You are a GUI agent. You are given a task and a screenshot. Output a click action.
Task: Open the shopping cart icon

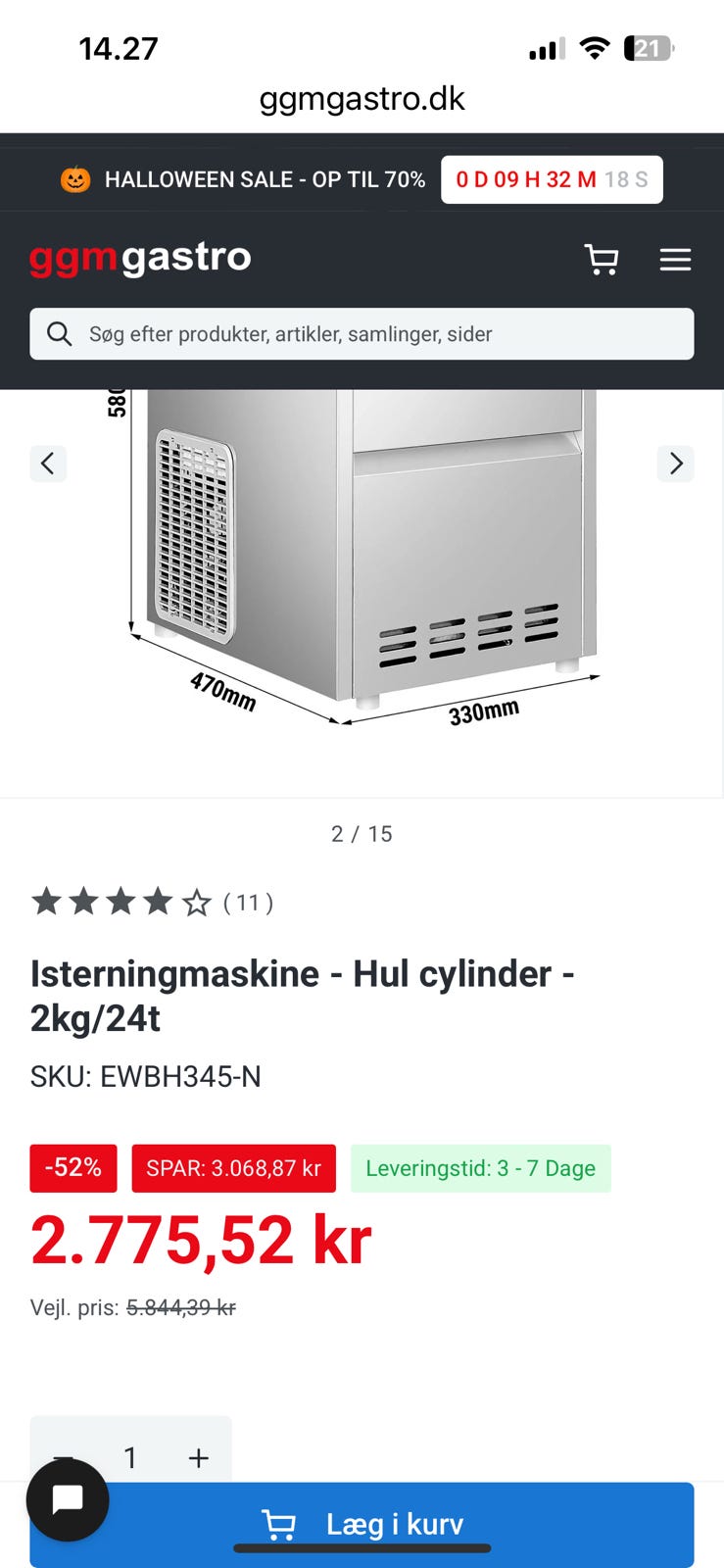point(603,260)
